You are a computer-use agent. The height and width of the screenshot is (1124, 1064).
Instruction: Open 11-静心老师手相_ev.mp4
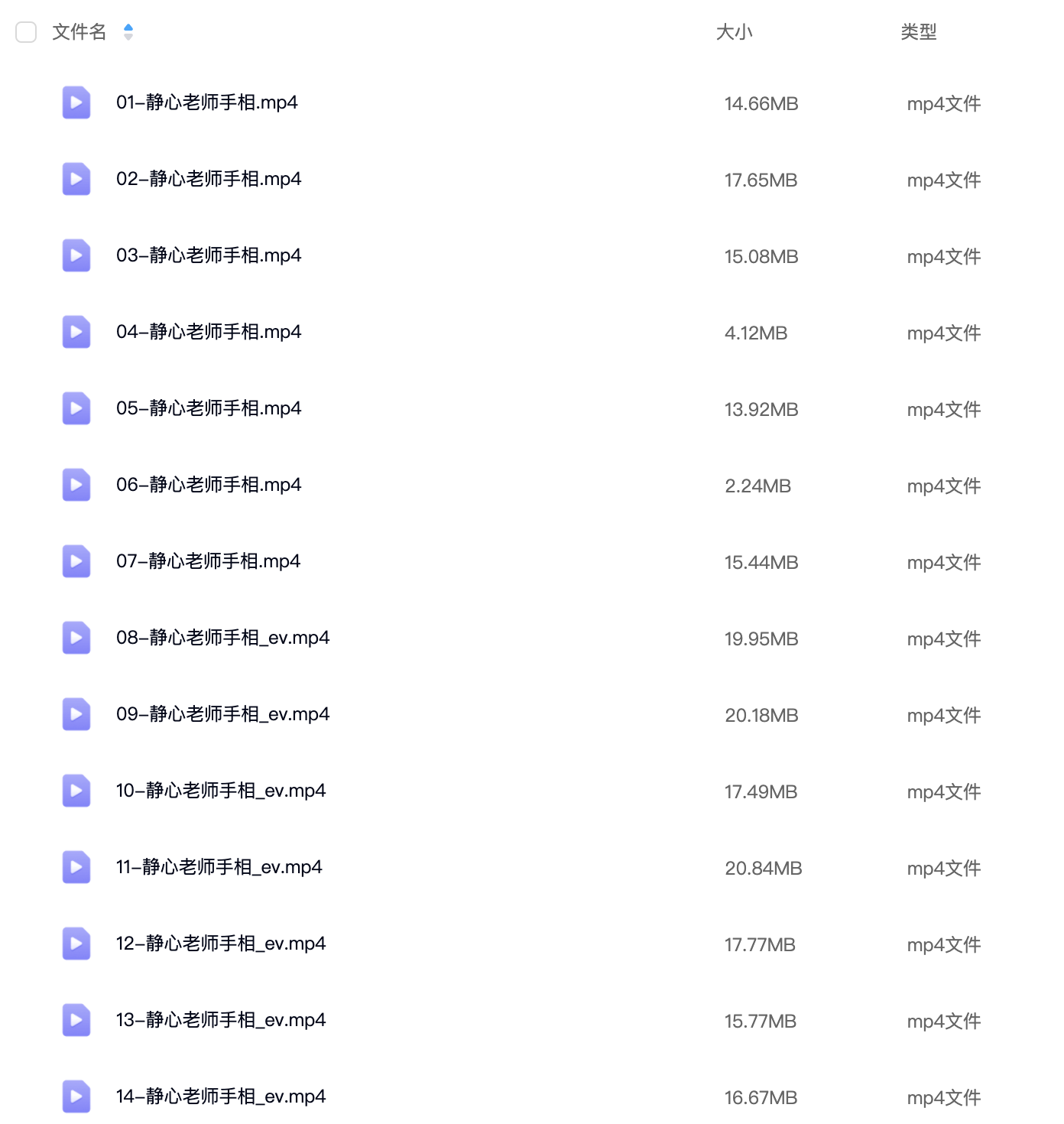click(219, 867)
